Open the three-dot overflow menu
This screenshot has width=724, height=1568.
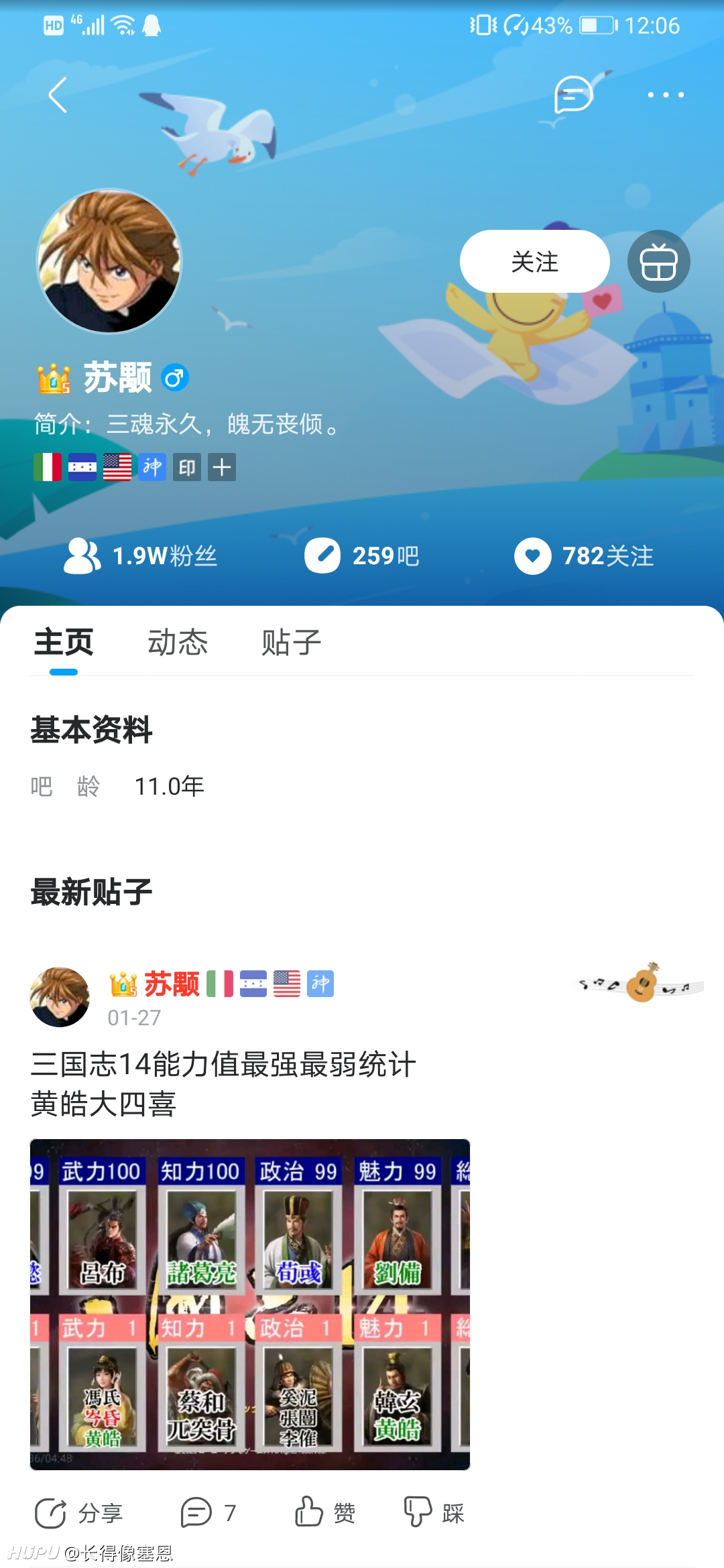click(x=666, y=94)
